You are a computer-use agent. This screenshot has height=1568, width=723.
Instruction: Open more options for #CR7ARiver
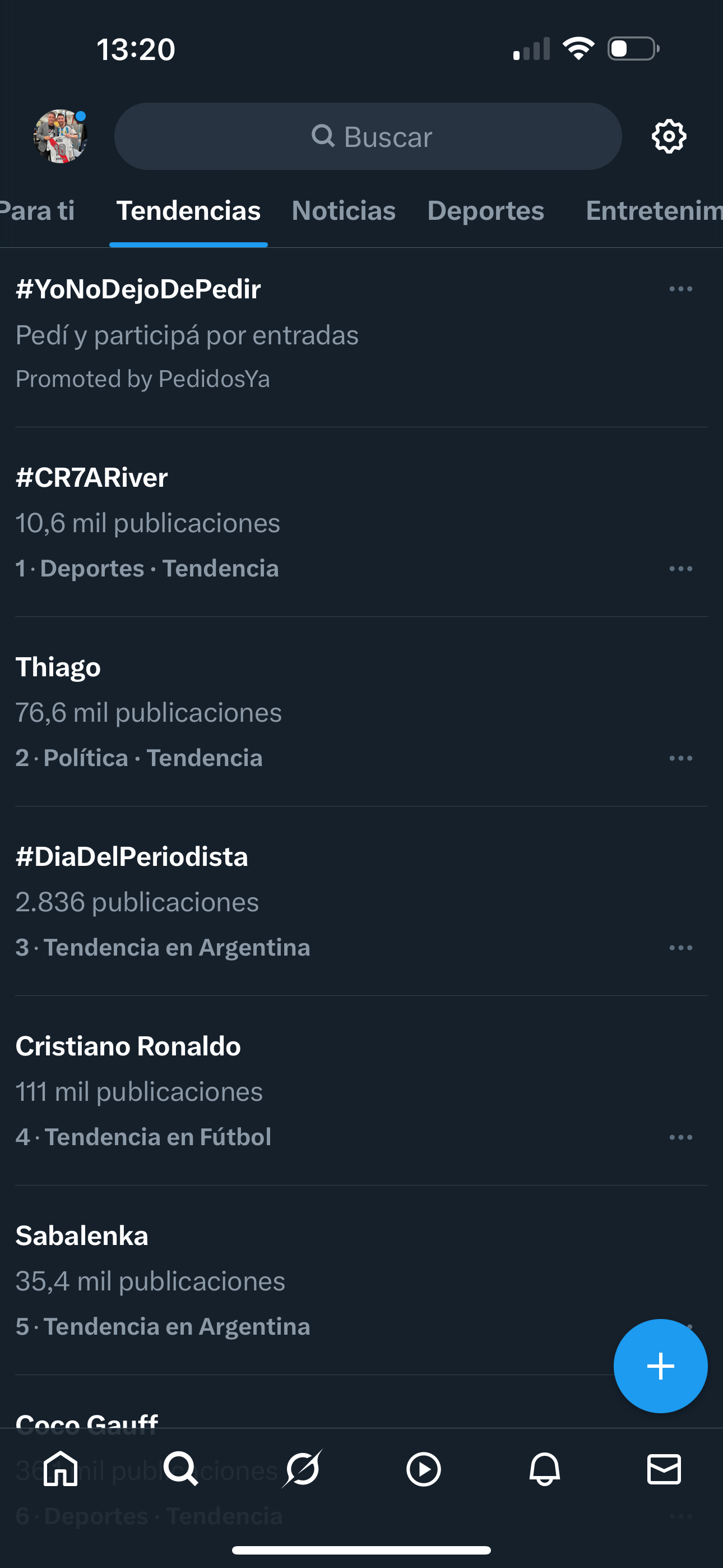(x=680, y=569)
